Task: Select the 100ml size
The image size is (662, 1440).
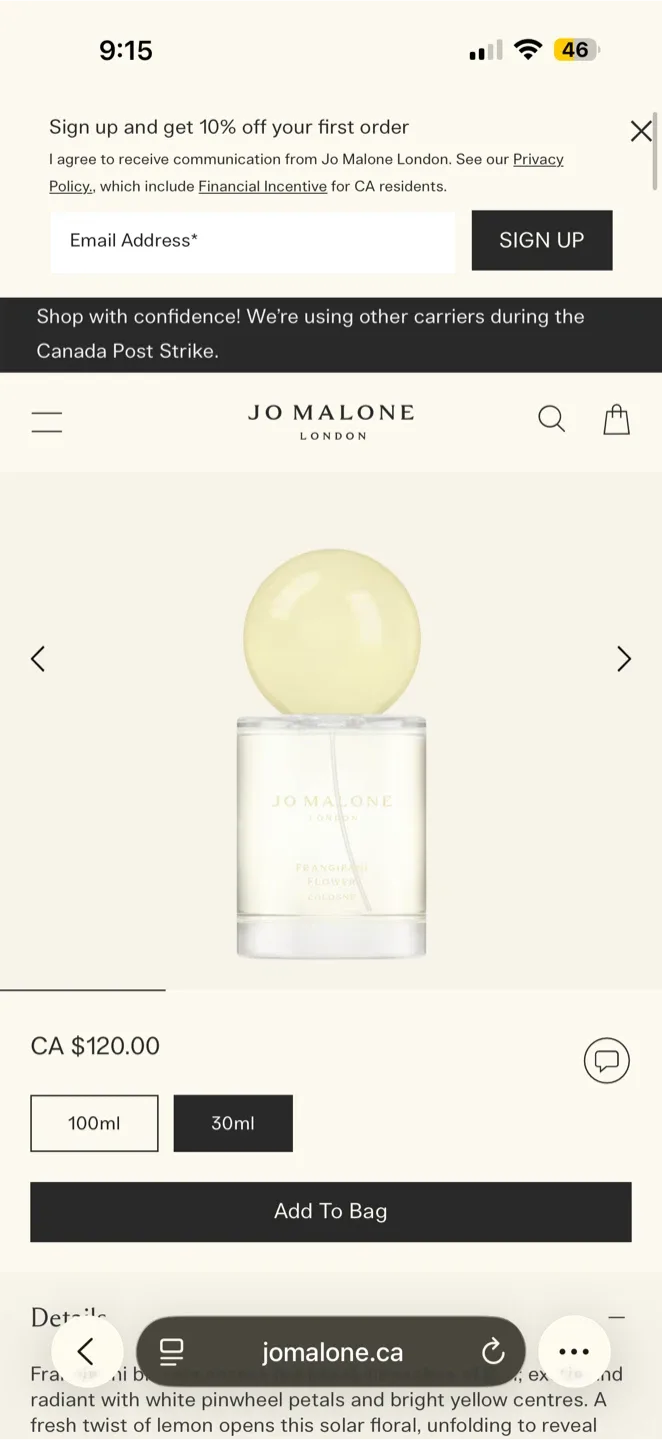Action: tap(94, 1123)
